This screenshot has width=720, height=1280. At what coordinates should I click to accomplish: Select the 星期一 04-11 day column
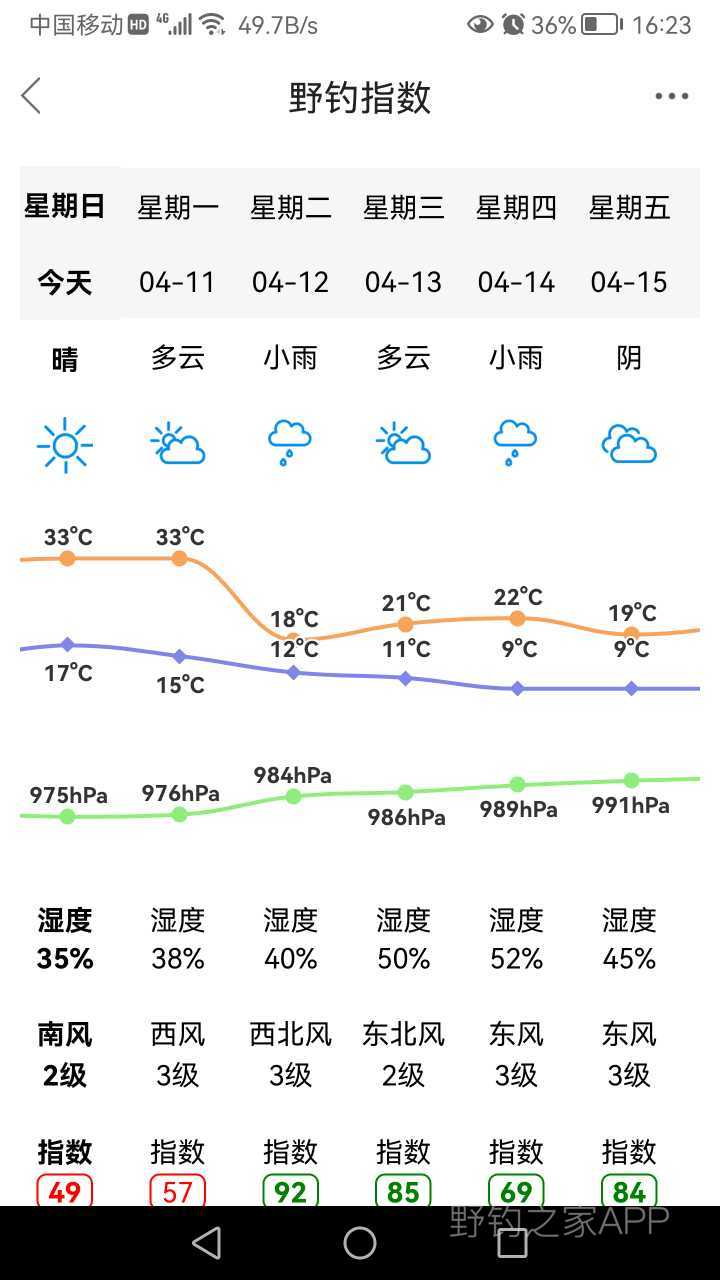point(178,244)
